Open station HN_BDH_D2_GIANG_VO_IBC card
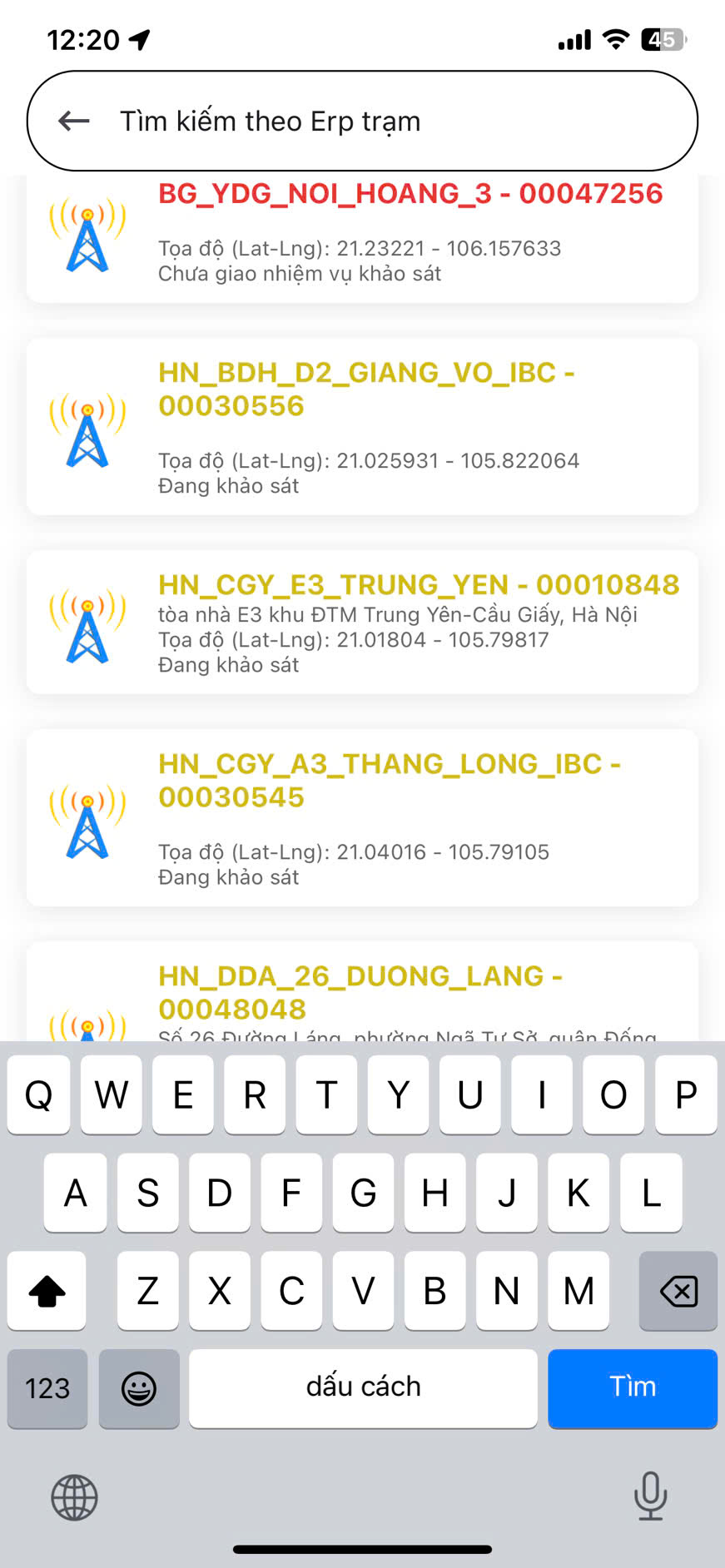Viewport: 725px width, 1568px height. [362, 426]
